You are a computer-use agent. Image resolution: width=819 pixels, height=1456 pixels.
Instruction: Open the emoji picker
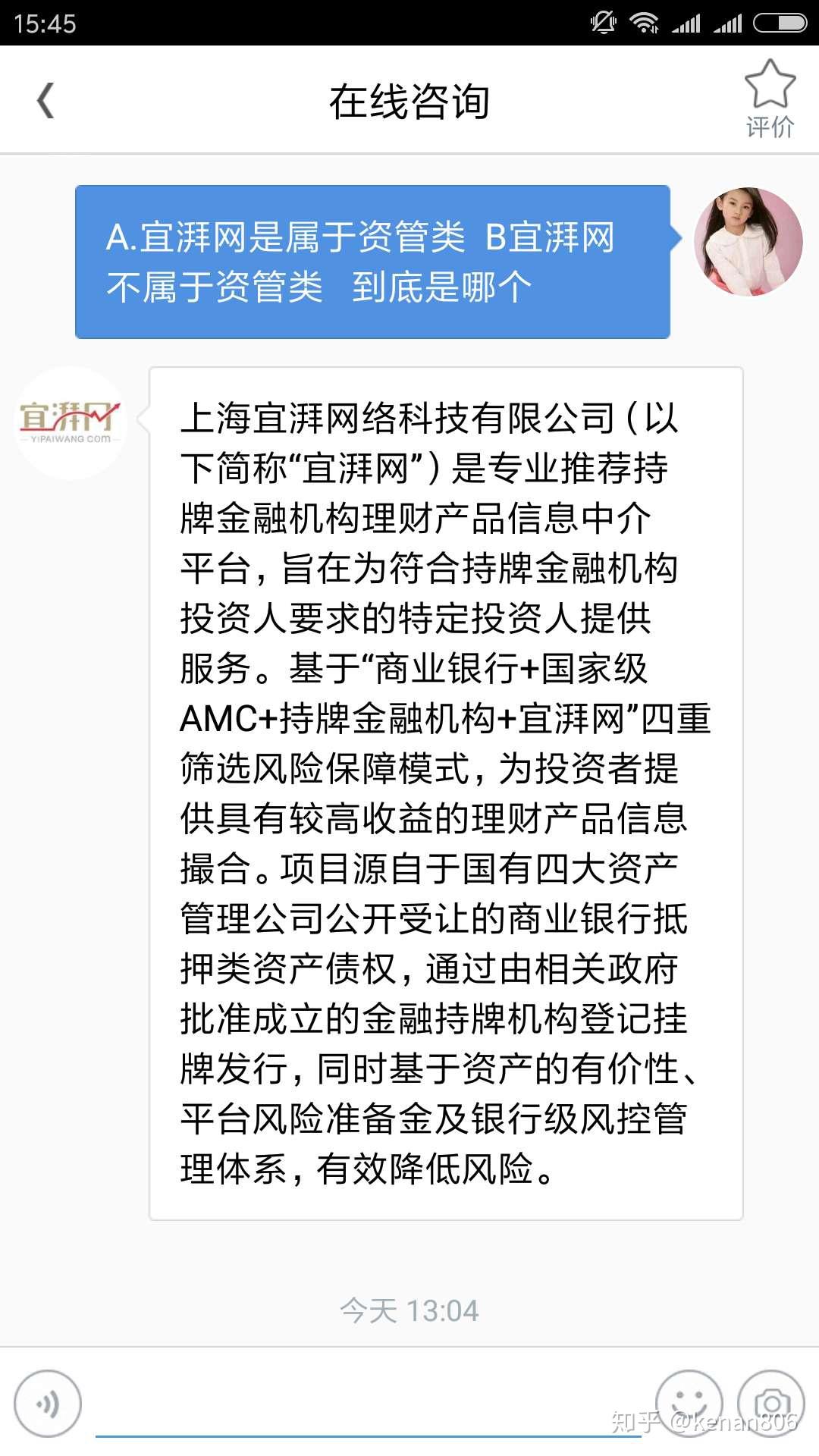[x=689, y=1404]
